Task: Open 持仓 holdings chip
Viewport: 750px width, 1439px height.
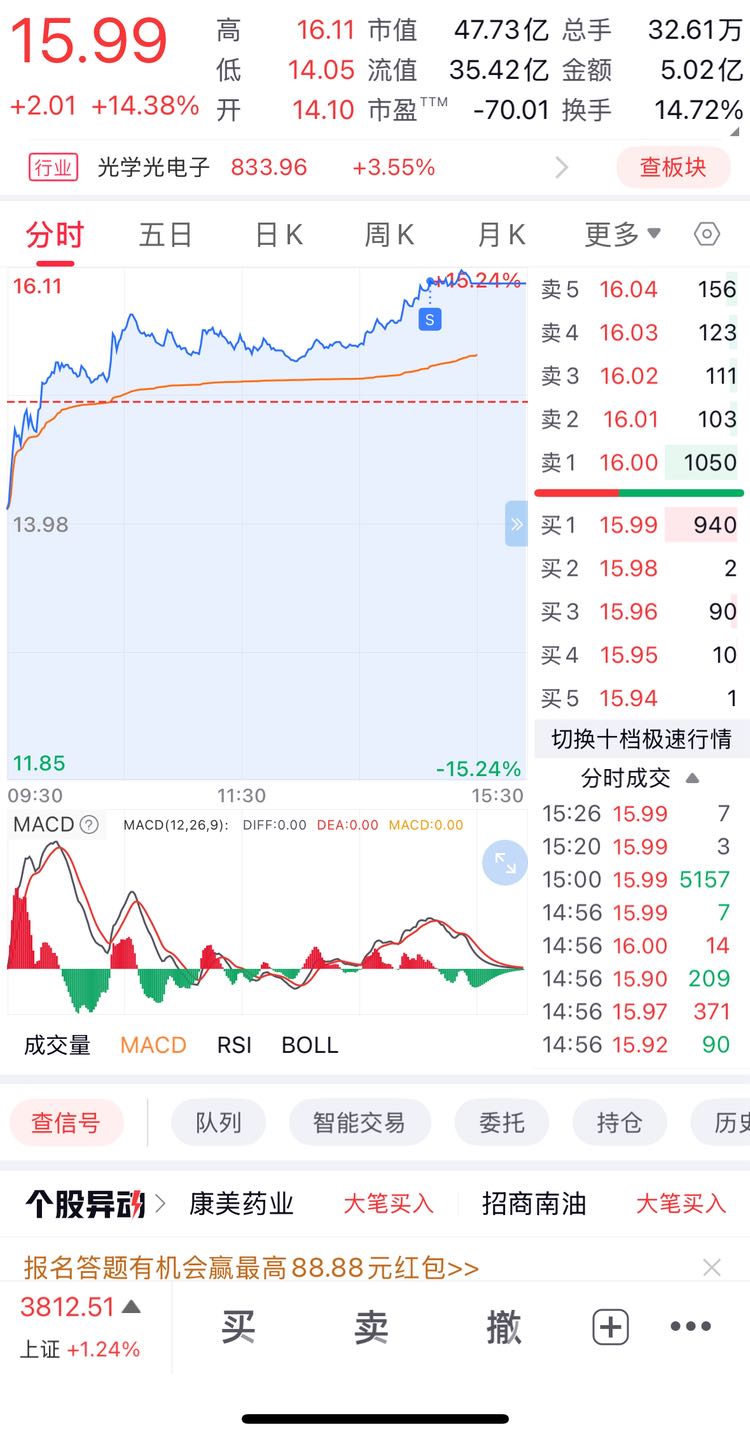Action: 619,1123
